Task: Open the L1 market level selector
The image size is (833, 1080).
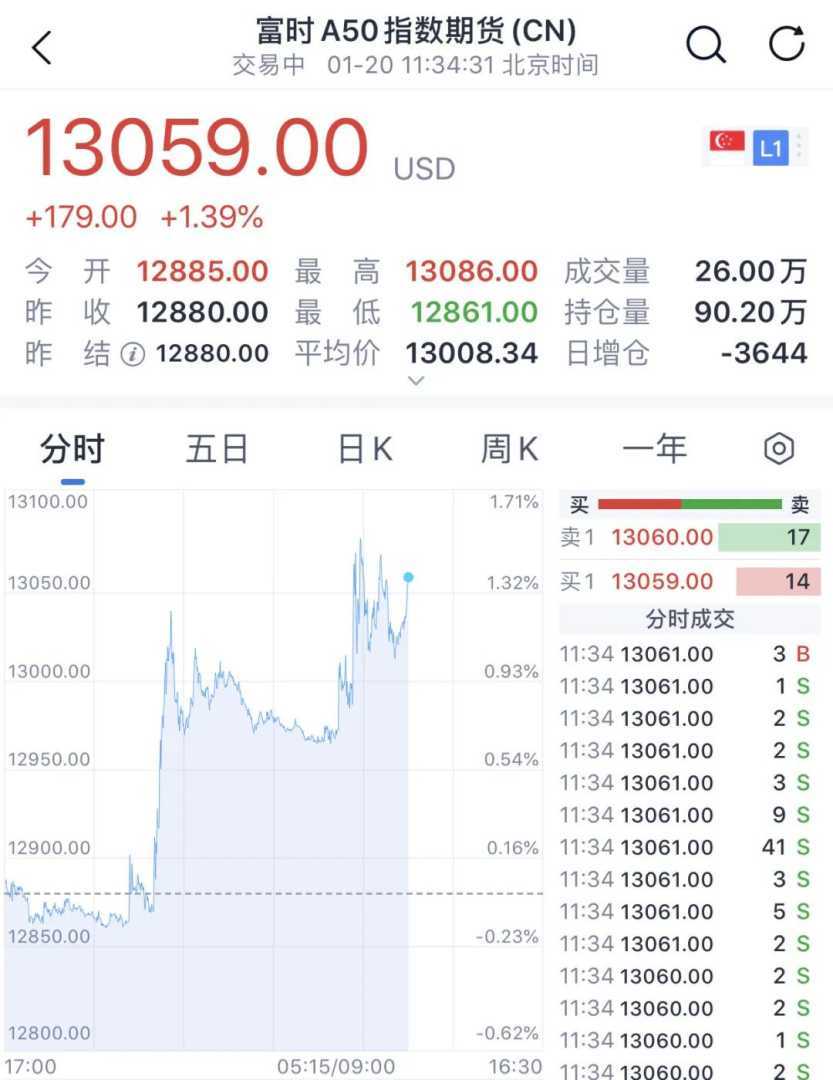Action: coord(770,149)
